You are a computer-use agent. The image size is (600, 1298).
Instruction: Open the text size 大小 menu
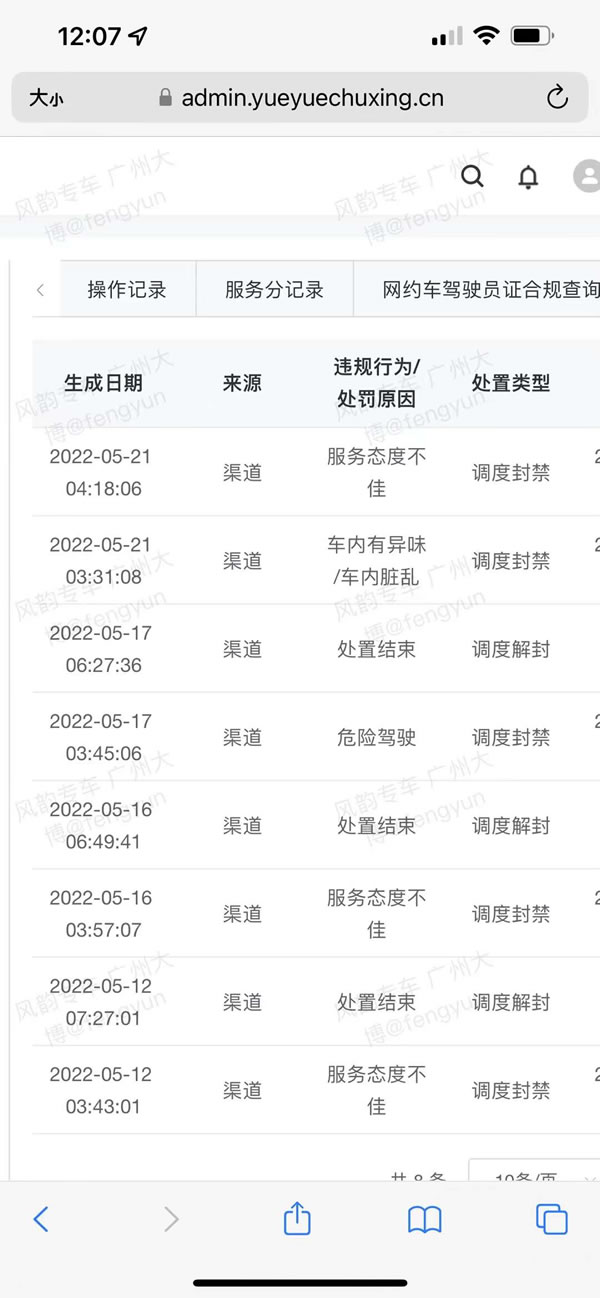[x=46, y=98]
